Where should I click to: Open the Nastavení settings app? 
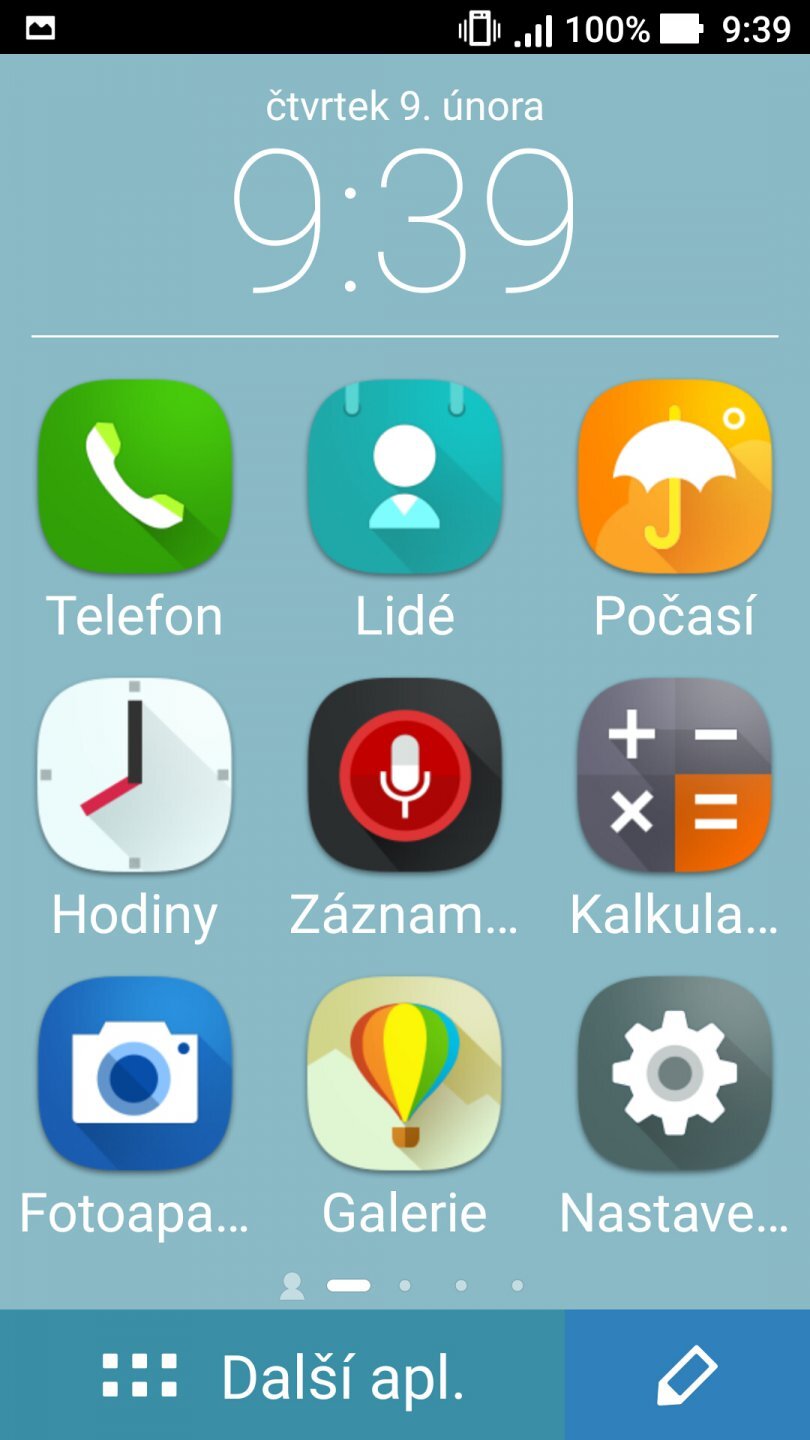tap(674, 1075)
